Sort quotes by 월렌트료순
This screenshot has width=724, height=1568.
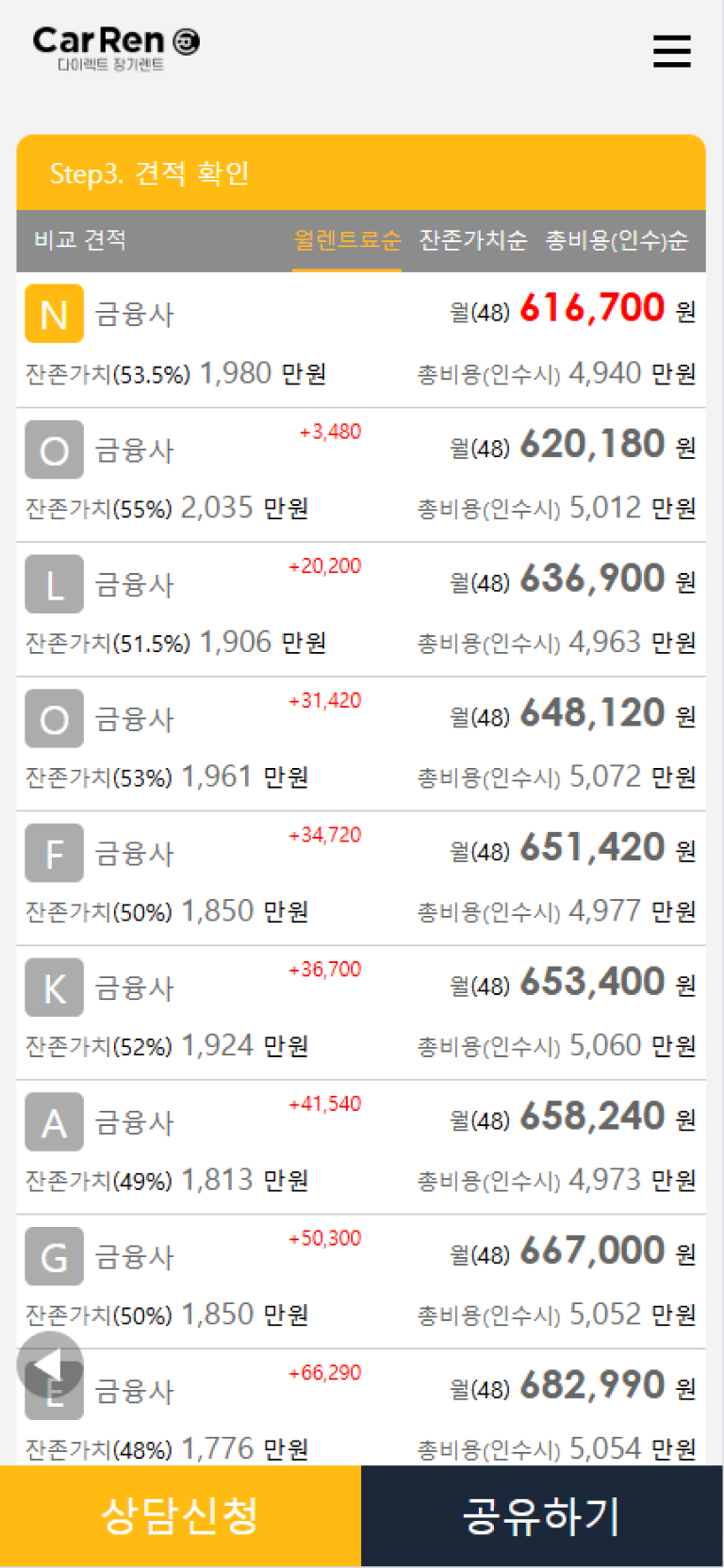347,240
